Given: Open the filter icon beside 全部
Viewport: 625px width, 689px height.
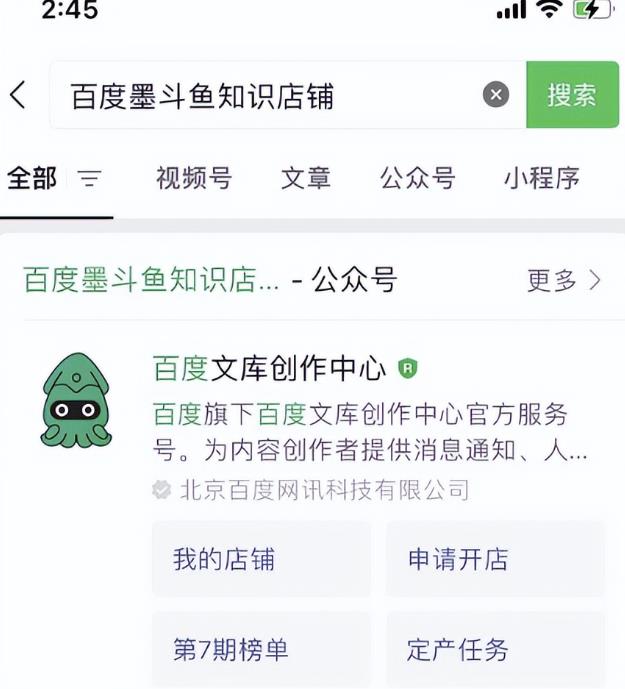Looking at the screenshot, I should (90, 180).
